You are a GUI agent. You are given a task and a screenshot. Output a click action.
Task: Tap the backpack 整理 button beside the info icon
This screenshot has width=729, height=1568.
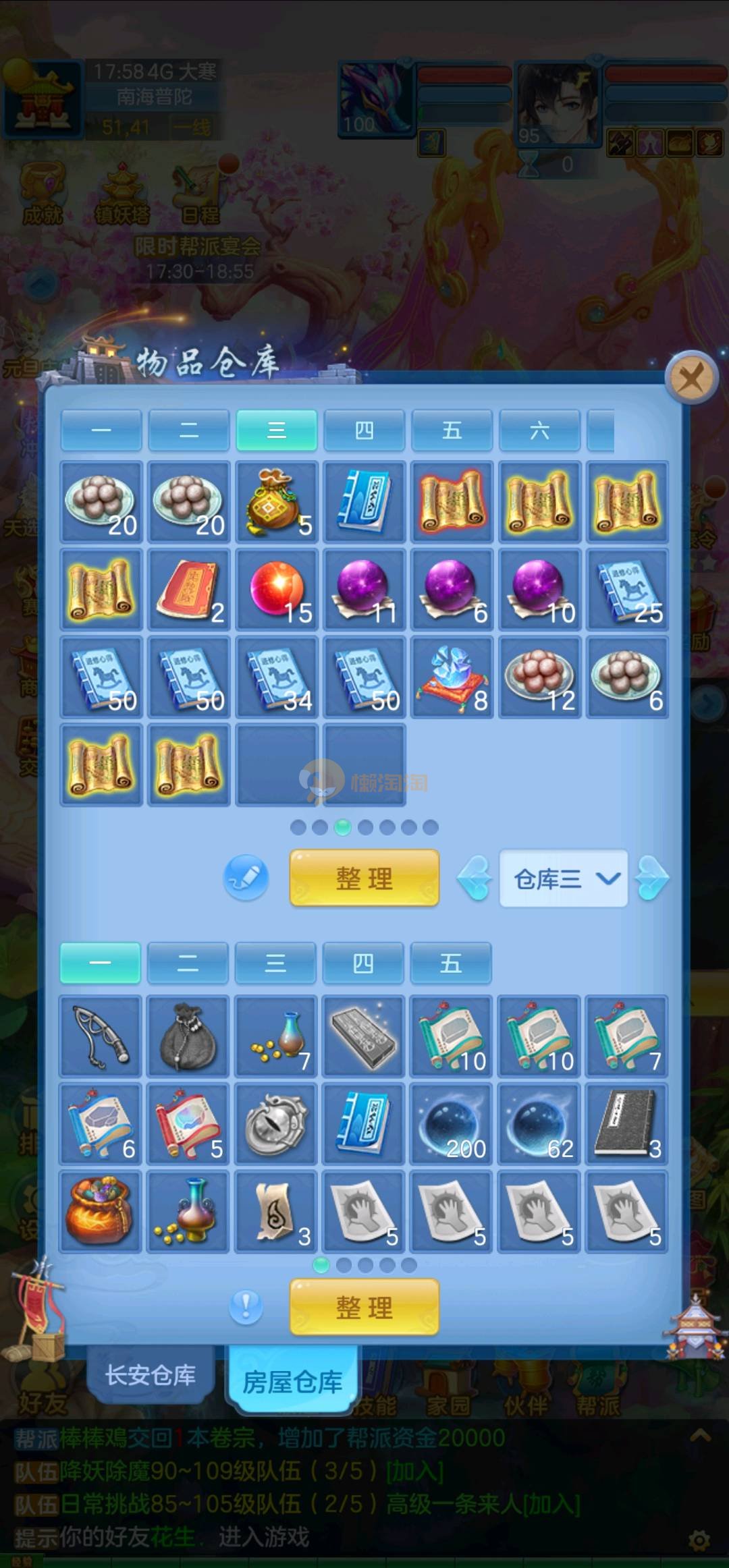364,1307
